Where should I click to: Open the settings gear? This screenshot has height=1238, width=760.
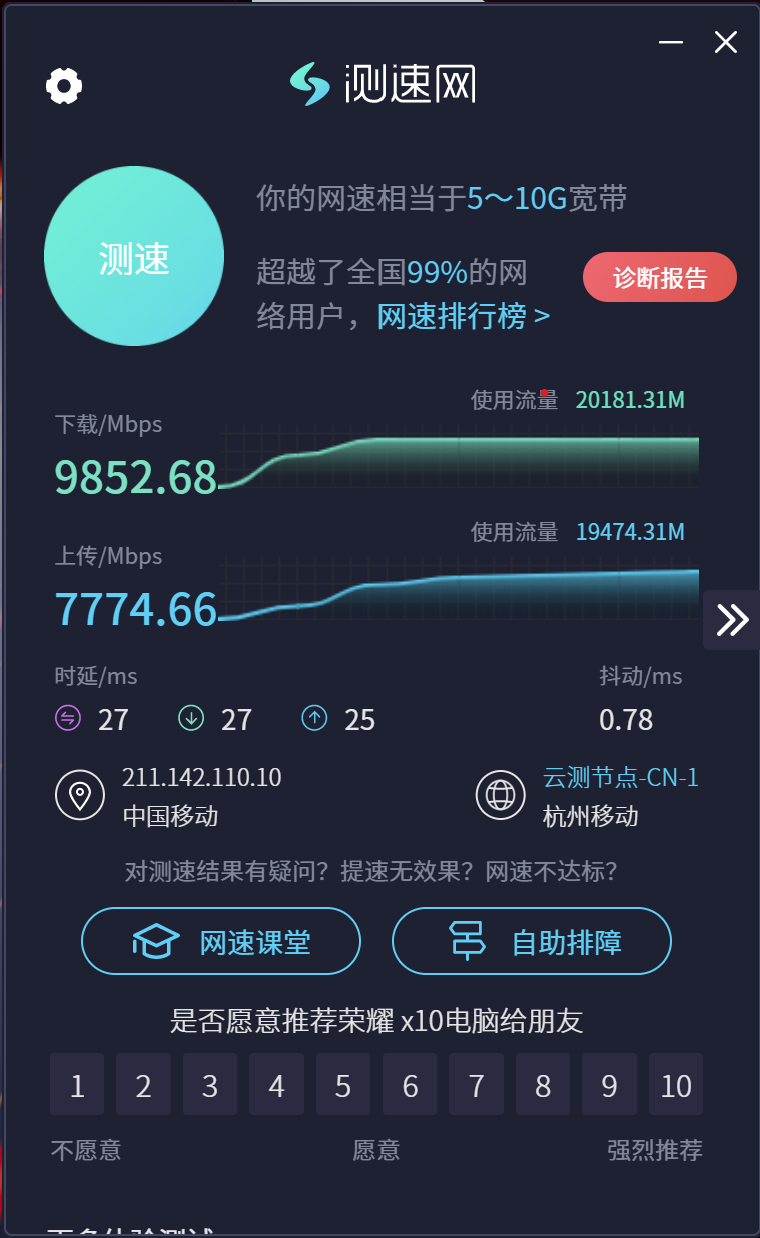click(x=64, y=86)
